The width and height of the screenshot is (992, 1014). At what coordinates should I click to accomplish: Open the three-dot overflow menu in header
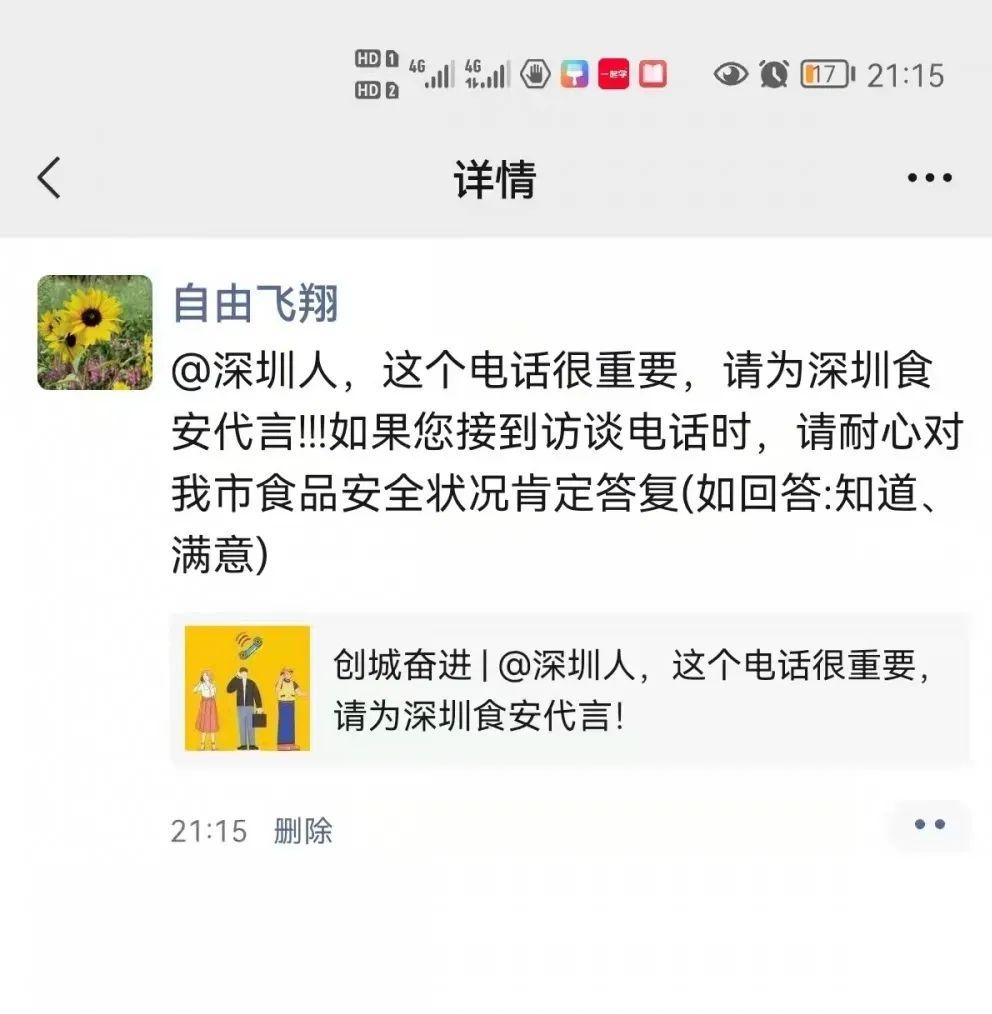[x=929, y=178]
